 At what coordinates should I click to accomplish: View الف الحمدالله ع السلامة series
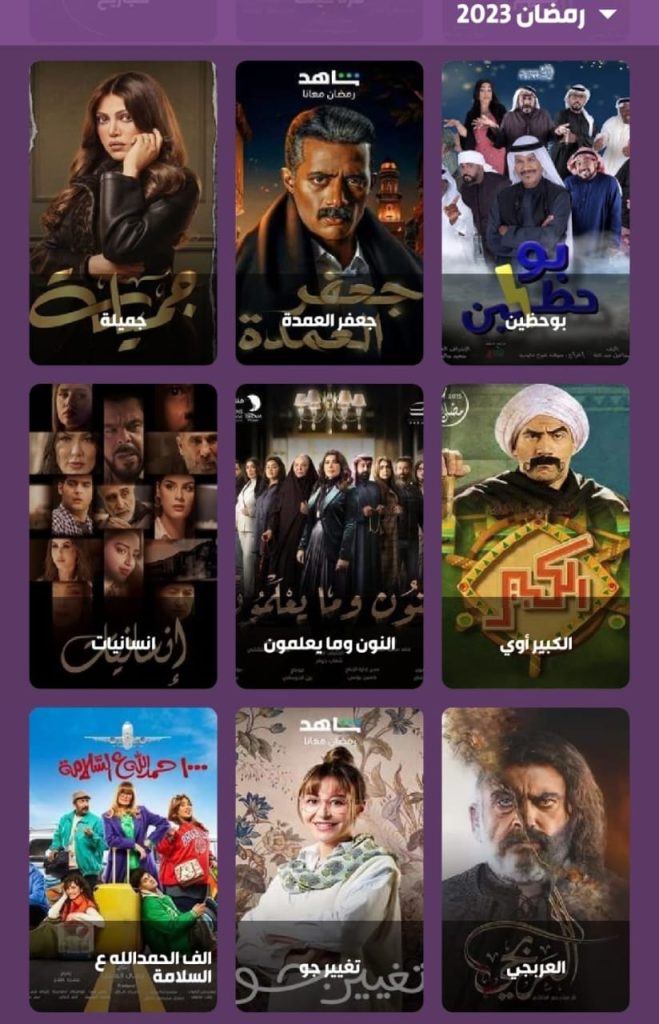pyautogui.click(x=123, y=858)
